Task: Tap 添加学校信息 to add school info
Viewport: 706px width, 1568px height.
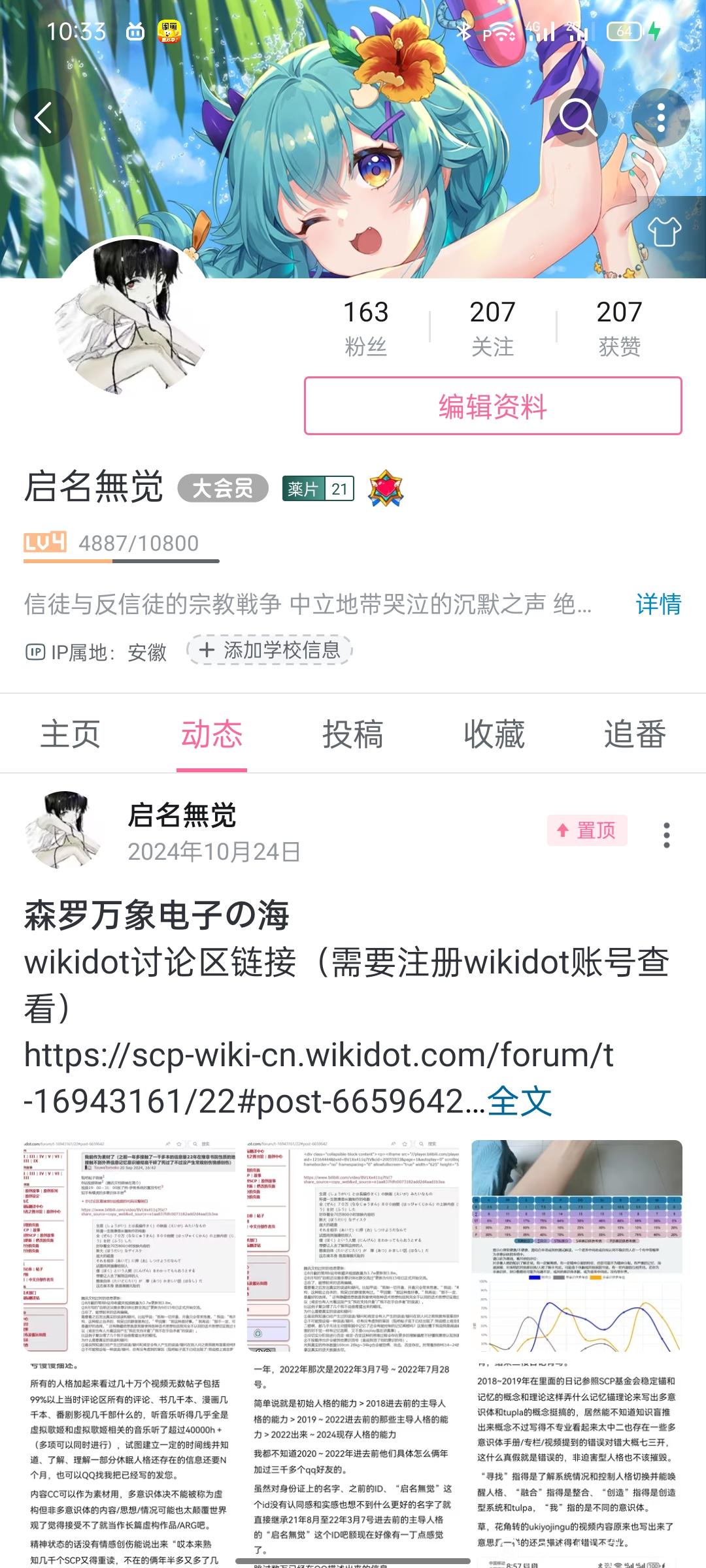Action: (269, 650)
